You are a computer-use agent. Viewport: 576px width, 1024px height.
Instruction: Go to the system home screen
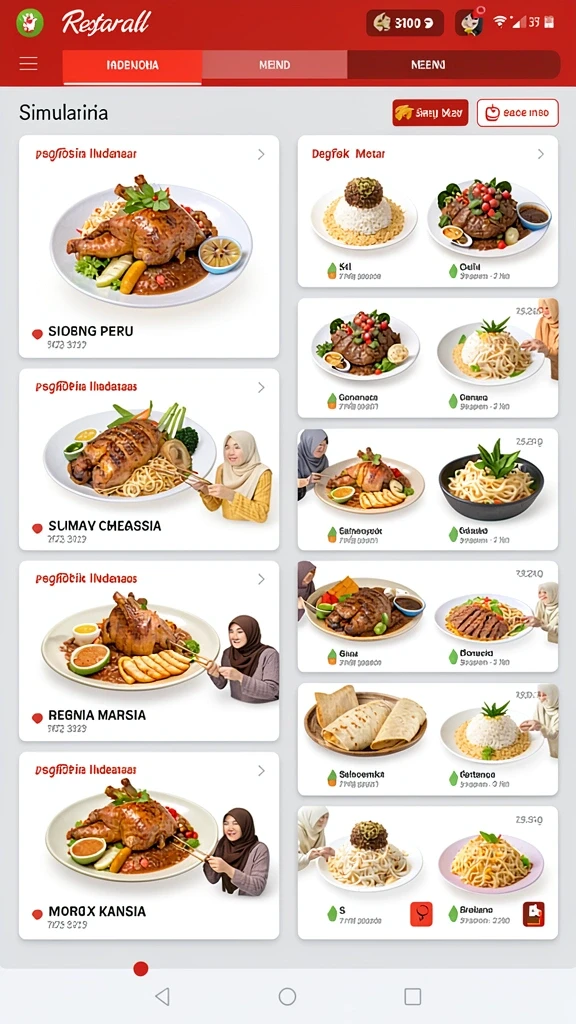(x=287, y=997)
